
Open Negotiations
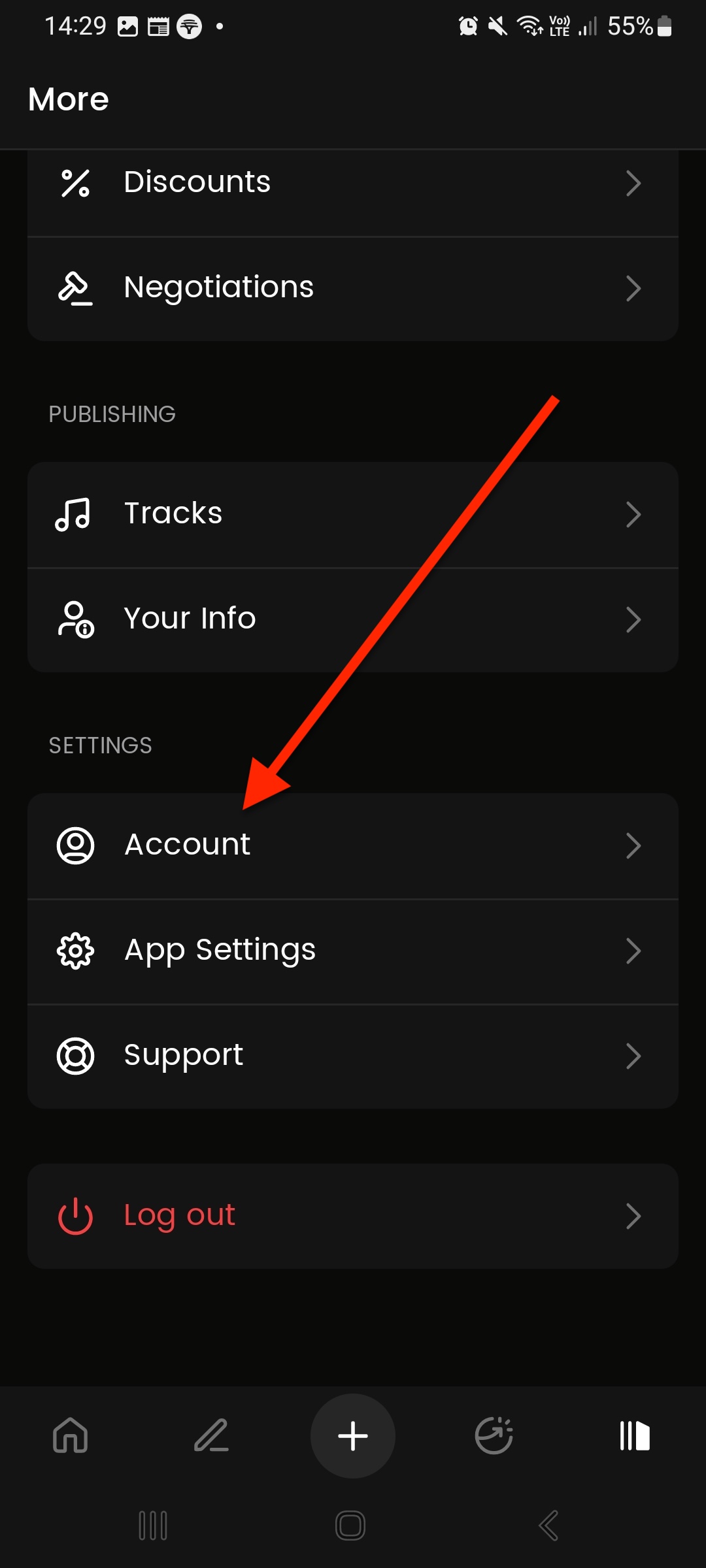pos(353,288)
